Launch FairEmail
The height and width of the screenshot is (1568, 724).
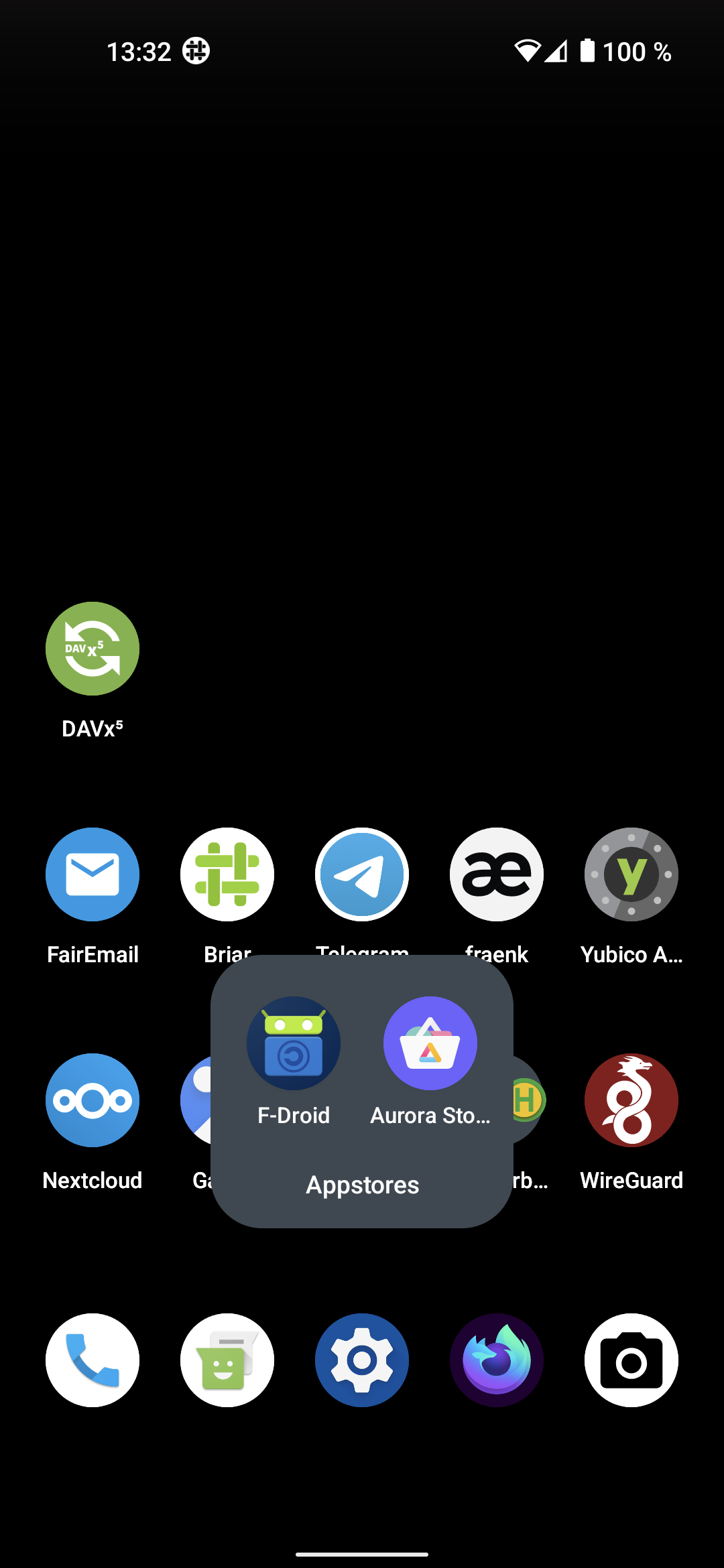point(93,874)
